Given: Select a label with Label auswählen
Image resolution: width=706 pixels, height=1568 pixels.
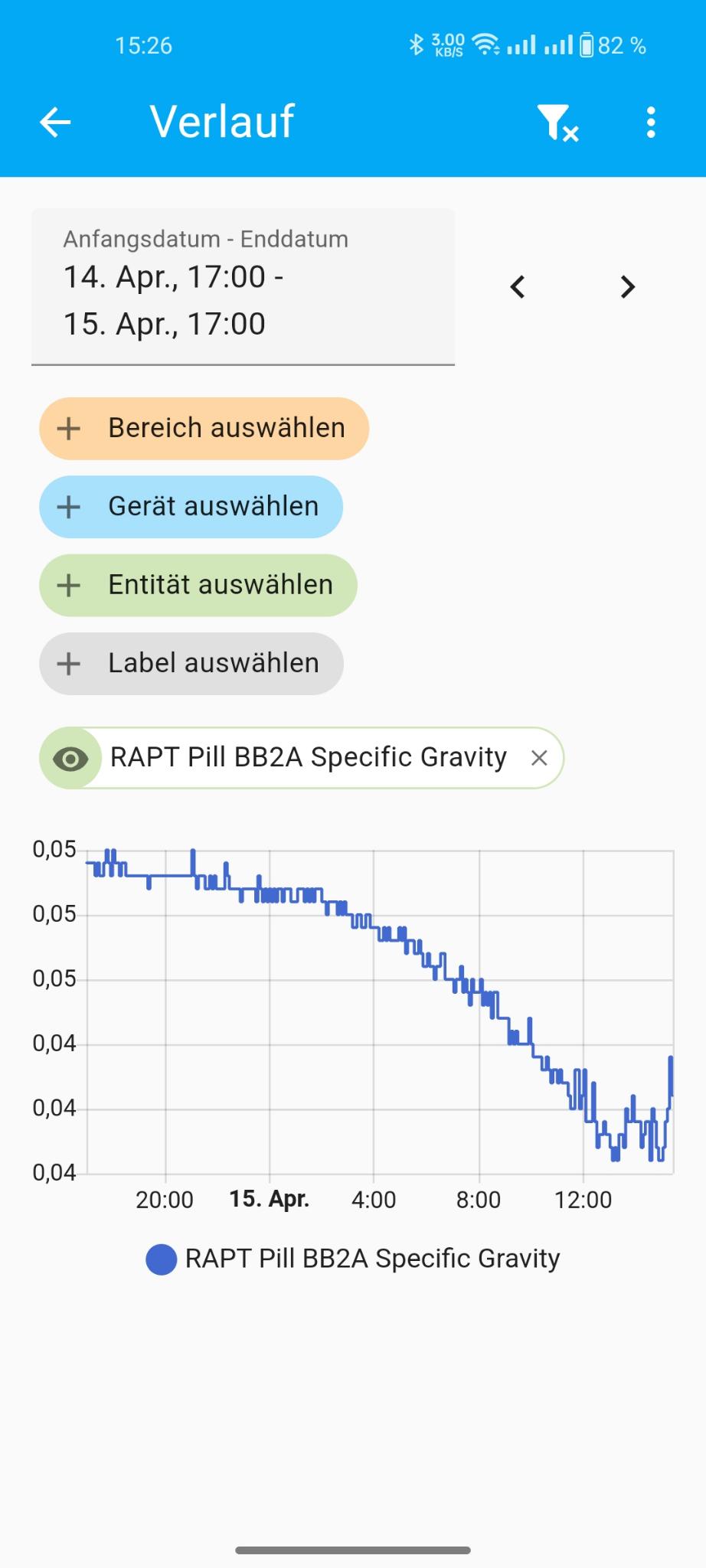Looking at the screenshot, I should point(191,664).
